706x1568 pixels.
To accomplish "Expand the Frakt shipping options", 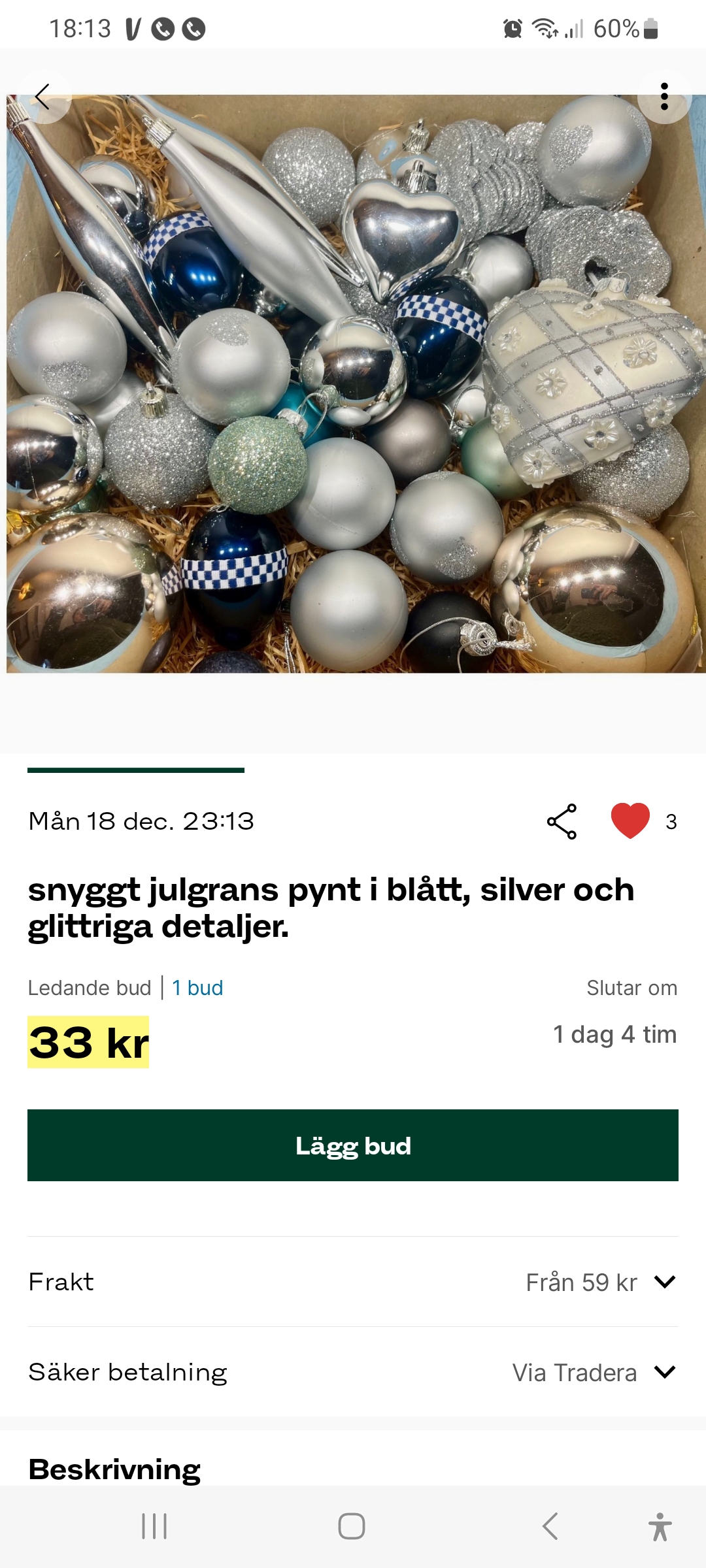I will [x=664, y=1282].
